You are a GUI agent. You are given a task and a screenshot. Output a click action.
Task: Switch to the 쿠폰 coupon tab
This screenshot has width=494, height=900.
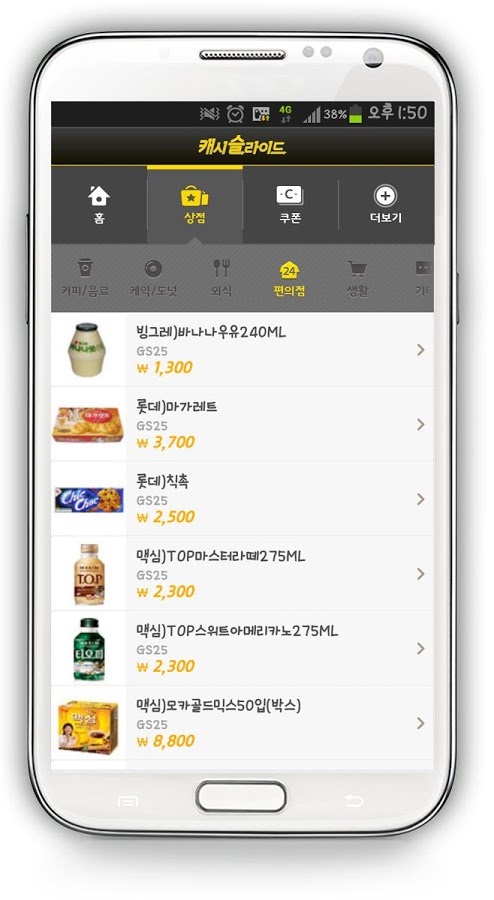coord(290,205)
